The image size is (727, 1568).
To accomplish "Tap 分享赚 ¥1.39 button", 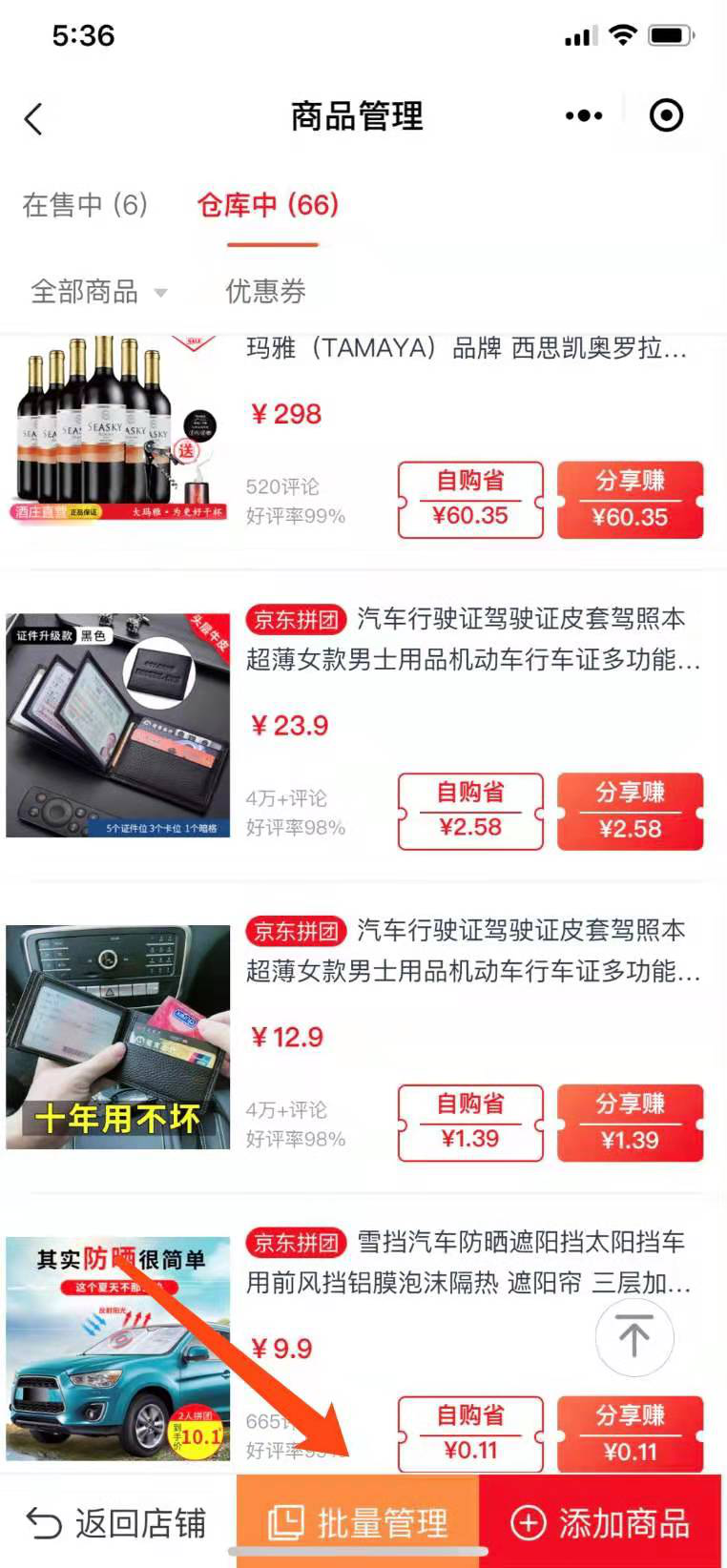I will tap(630, 1123).
